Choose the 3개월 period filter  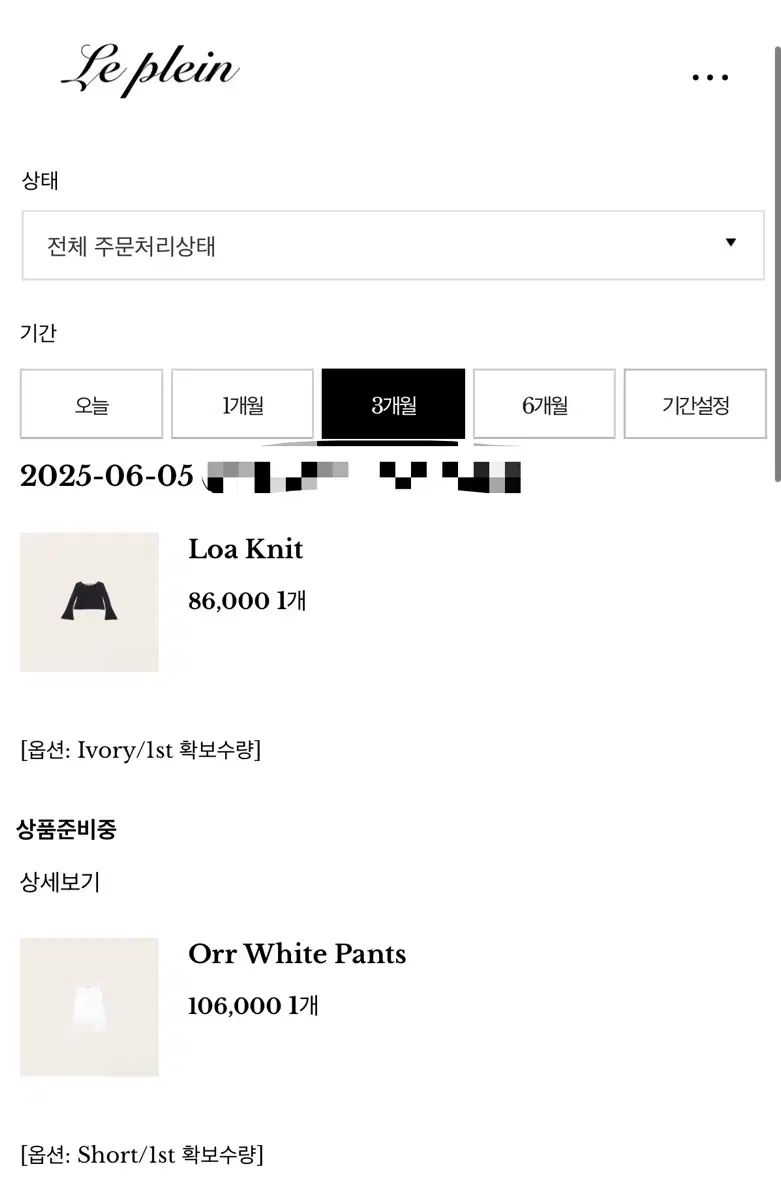393,405
